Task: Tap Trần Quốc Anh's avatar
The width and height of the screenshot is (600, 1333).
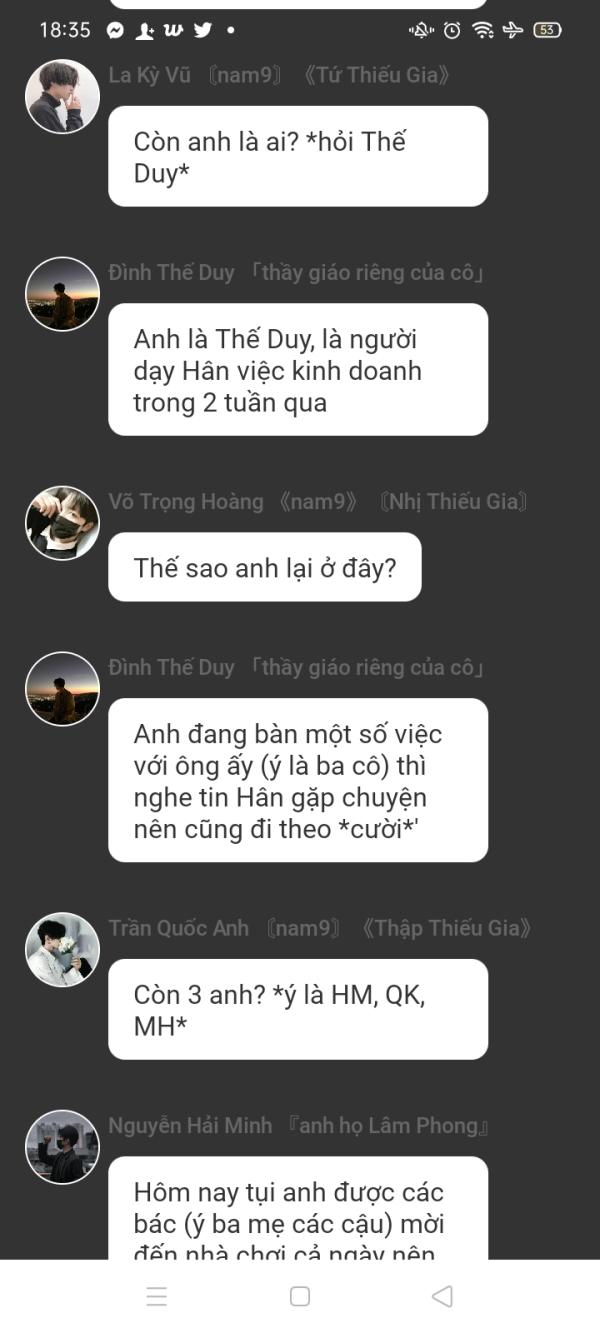Action: click(x=62, y=949)
